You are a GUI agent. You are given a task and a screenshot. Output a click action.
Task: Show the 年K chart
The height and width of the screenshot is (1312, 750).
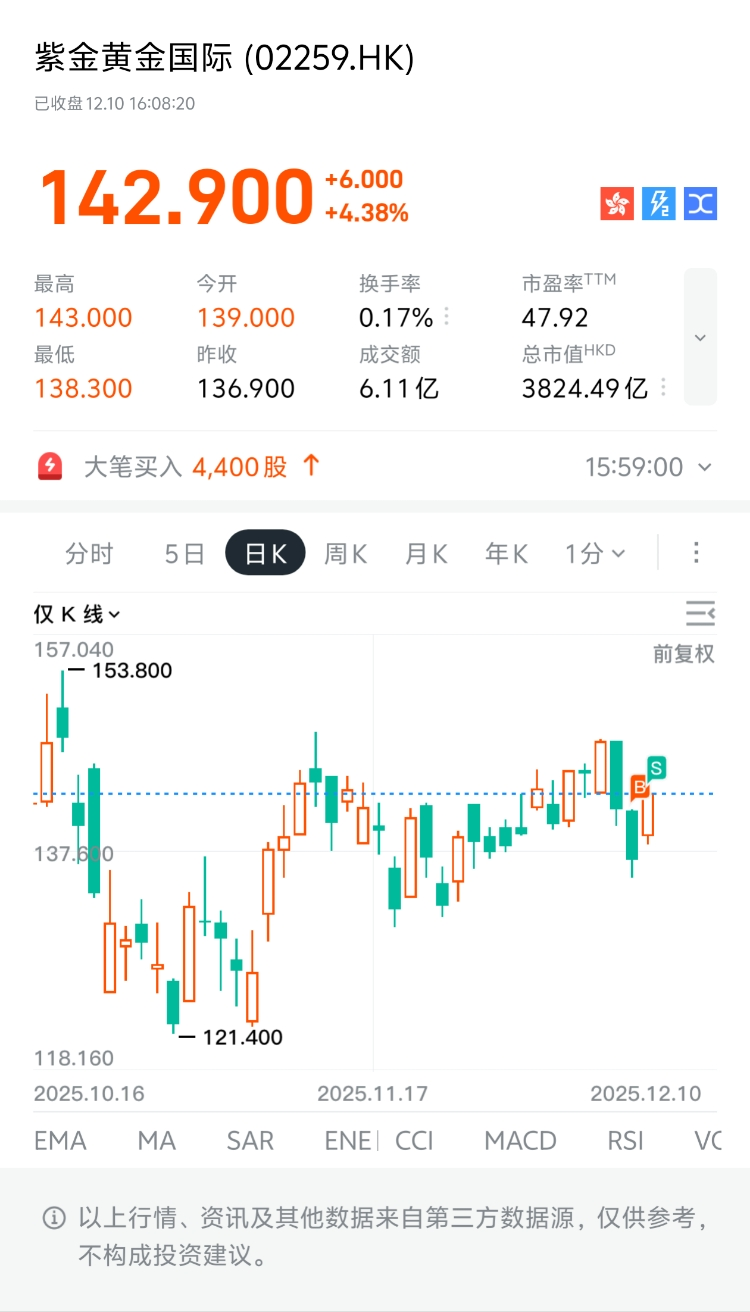point(506,554)
